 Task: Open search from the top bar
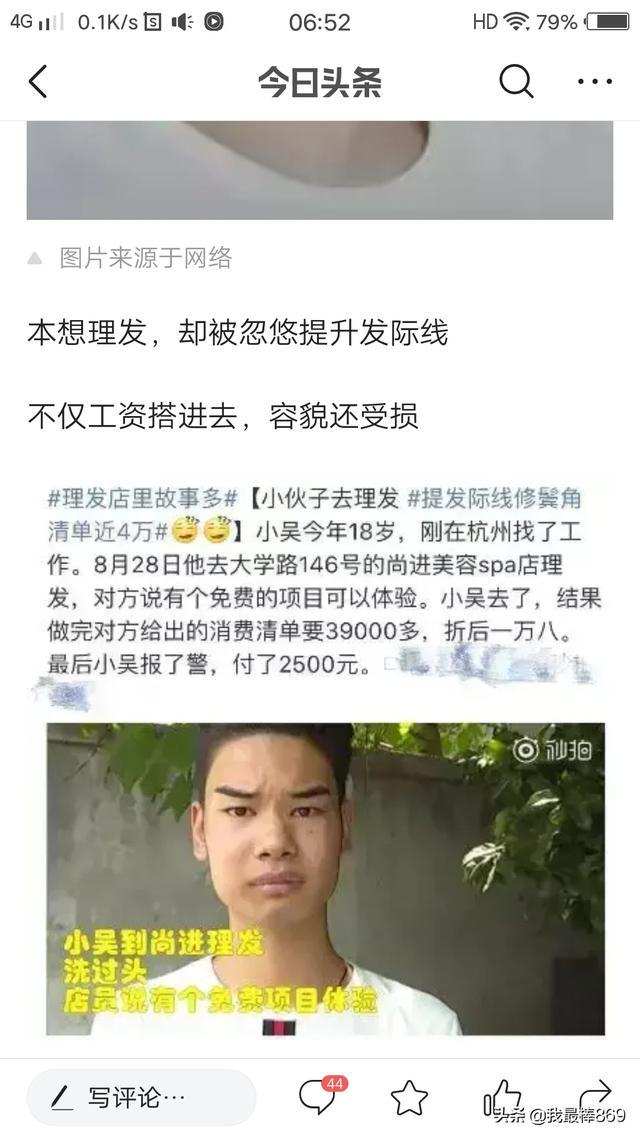click(517, 81)
